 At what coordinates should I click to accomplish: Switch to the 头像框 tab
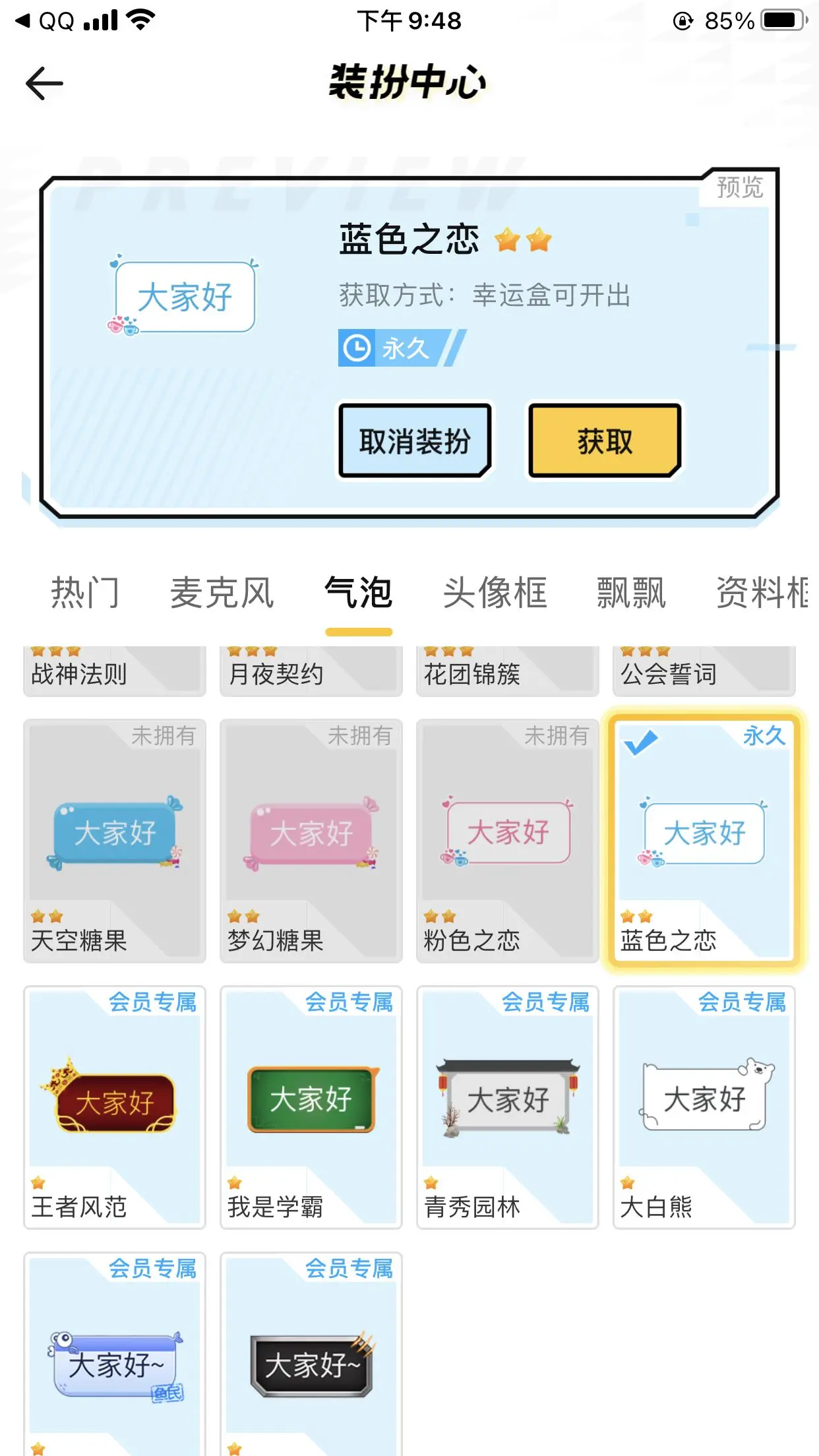(x=495, y=593)
